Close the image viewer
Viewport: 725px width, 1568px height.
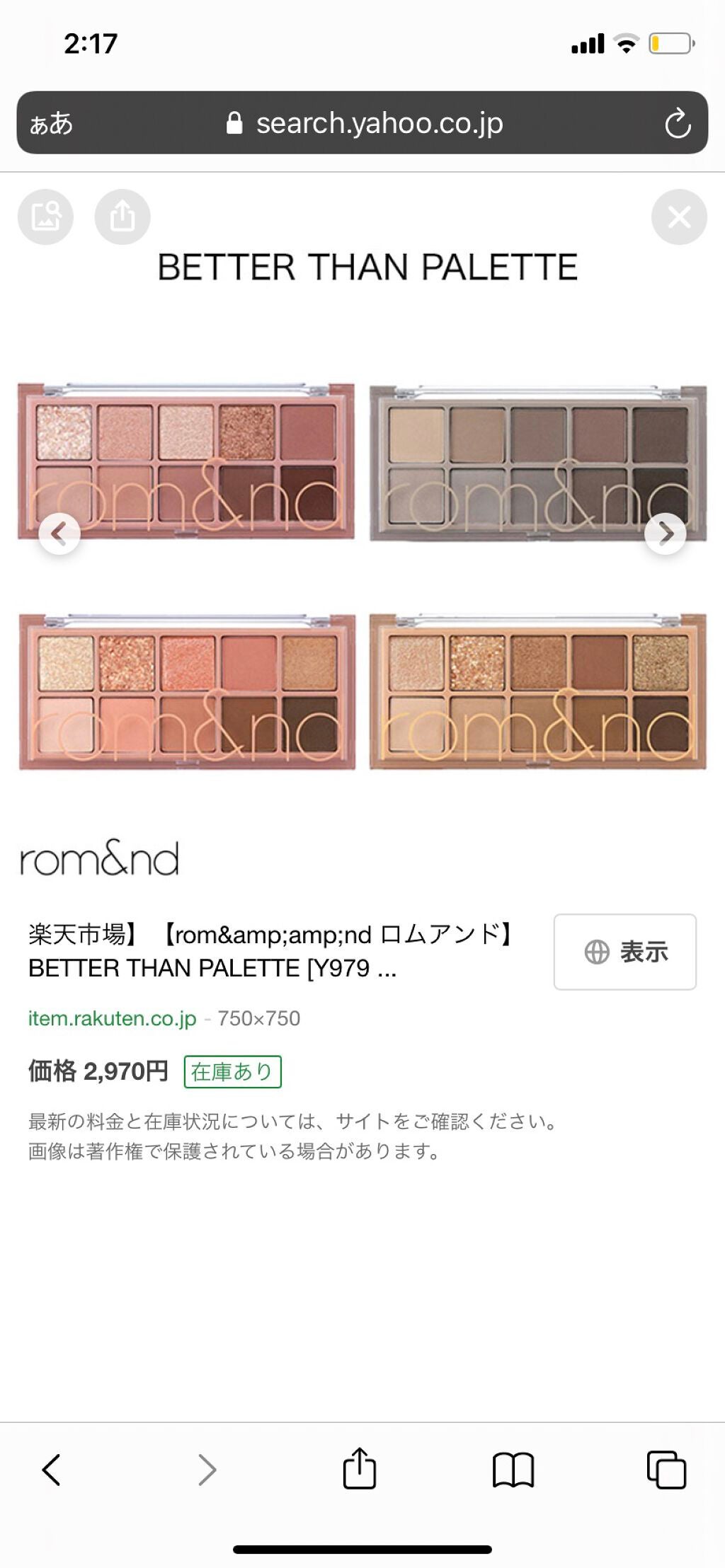pos(679,217)
